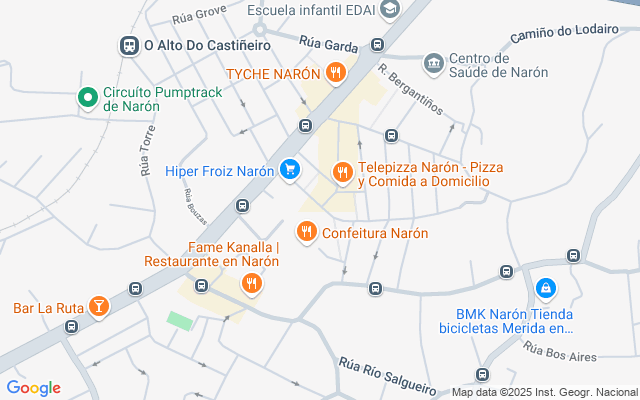Tap the Telepizza Narón restaurant marker
Viewport: 640px width, 400px height.
click(343, 173)
